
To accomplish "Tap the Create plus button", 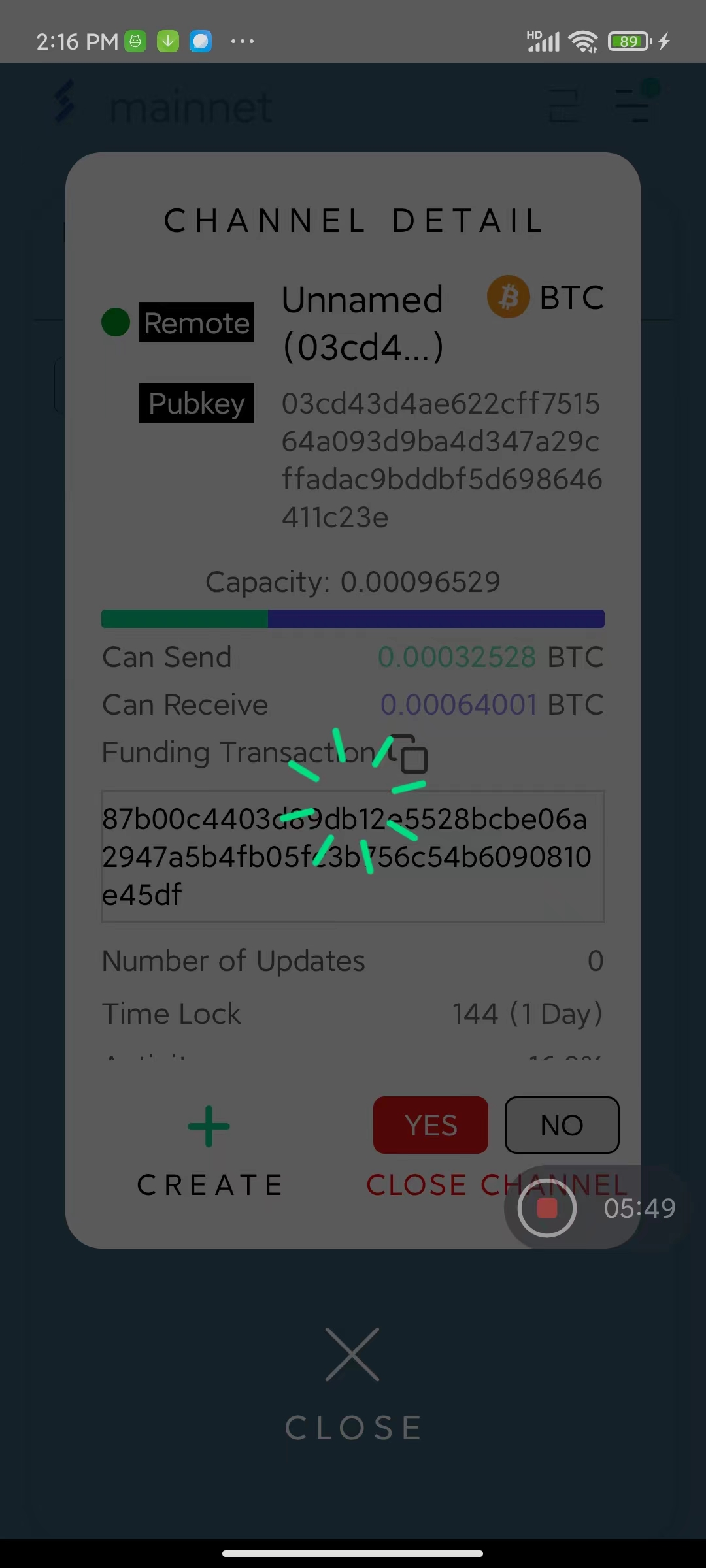I will 209,1127.
